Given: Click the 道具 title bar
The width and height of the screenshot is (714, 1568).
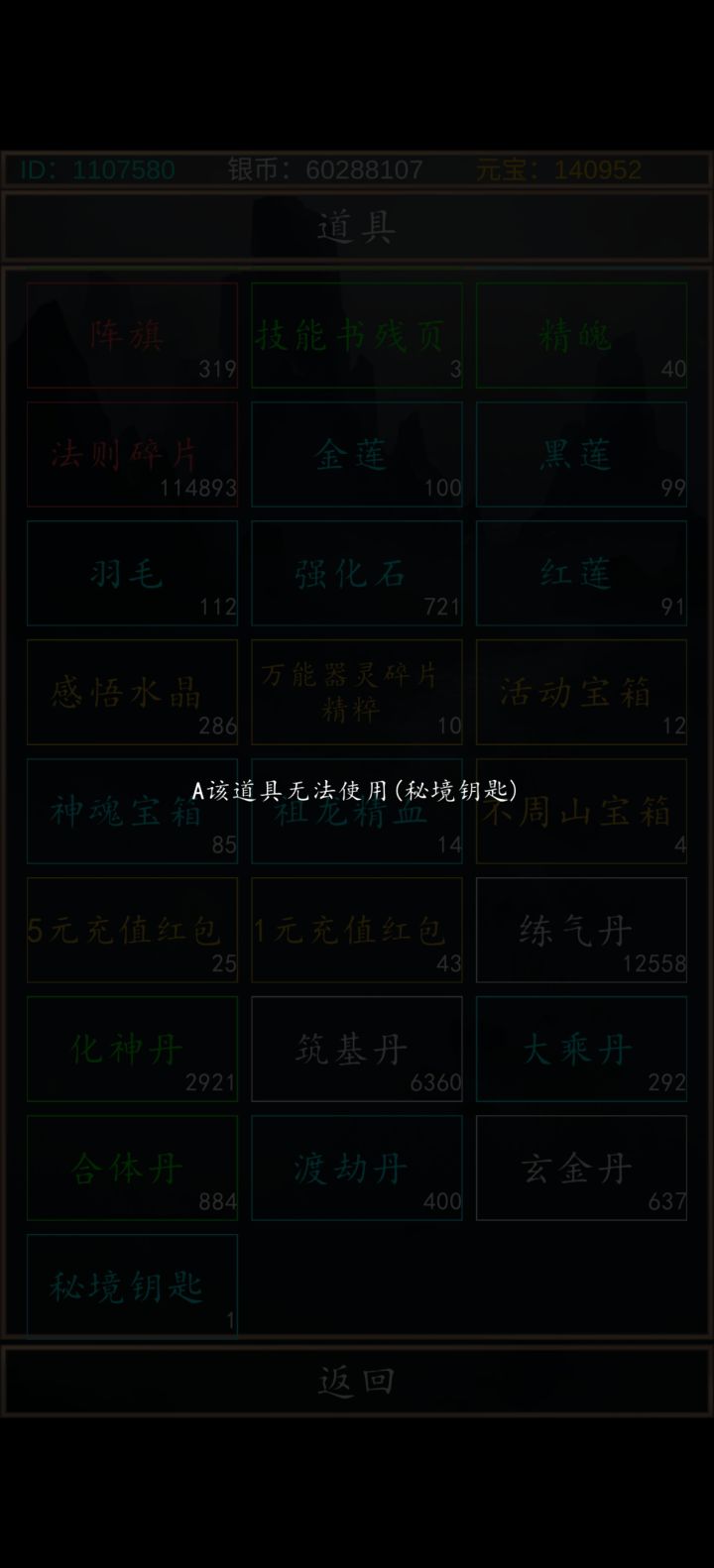Looking at the screenshot, I should coord(357,225).
